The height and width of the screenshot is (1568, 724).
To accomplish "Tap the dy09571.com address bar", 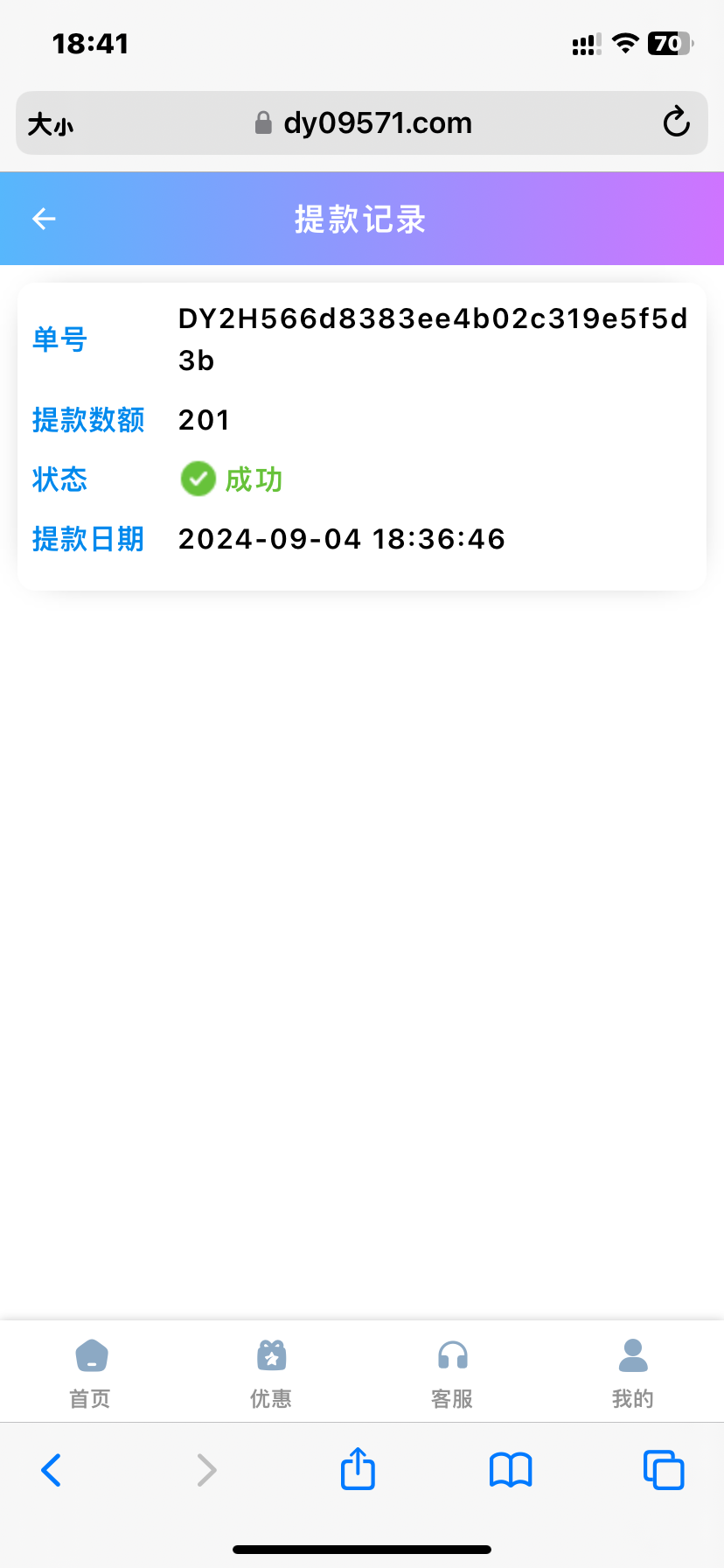I will click(x=362, y=122).
